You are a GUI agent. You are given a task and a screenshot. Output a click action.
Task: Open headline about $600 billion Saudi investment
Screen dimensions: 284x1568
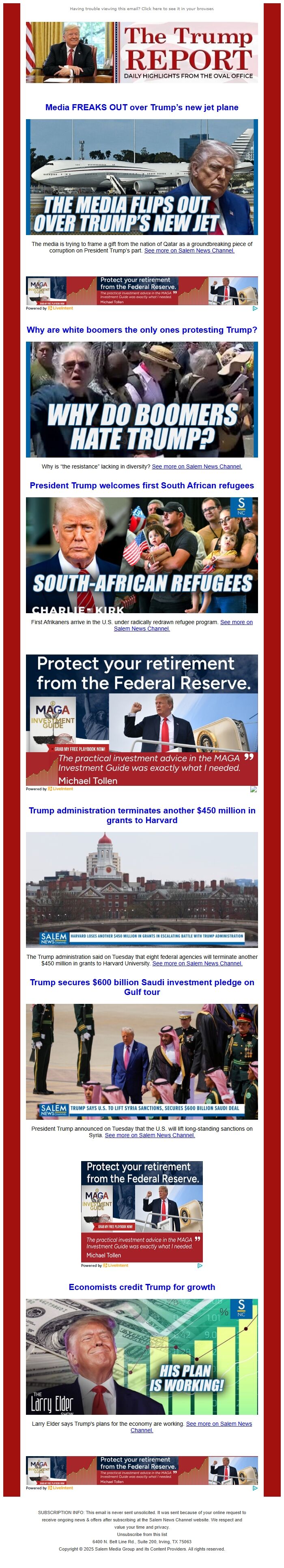click(141, 987)
